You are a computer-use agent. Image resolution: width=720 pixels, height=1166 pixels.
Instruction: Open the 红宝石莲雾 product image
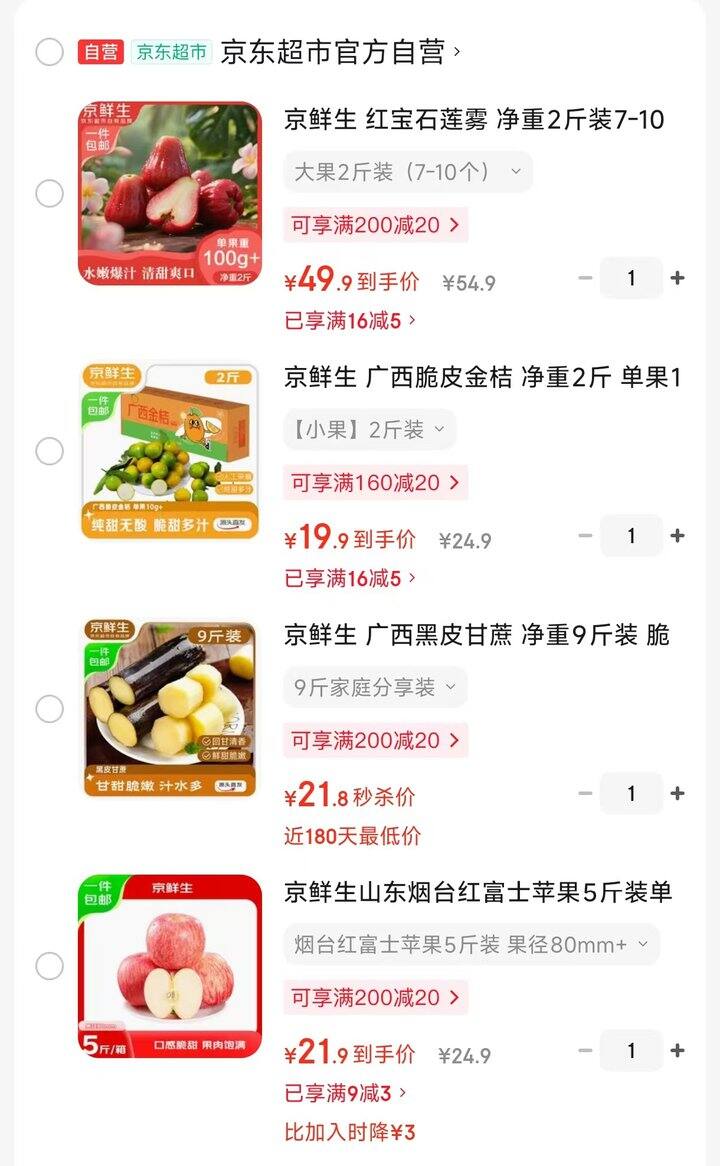[x=170, y=194]
